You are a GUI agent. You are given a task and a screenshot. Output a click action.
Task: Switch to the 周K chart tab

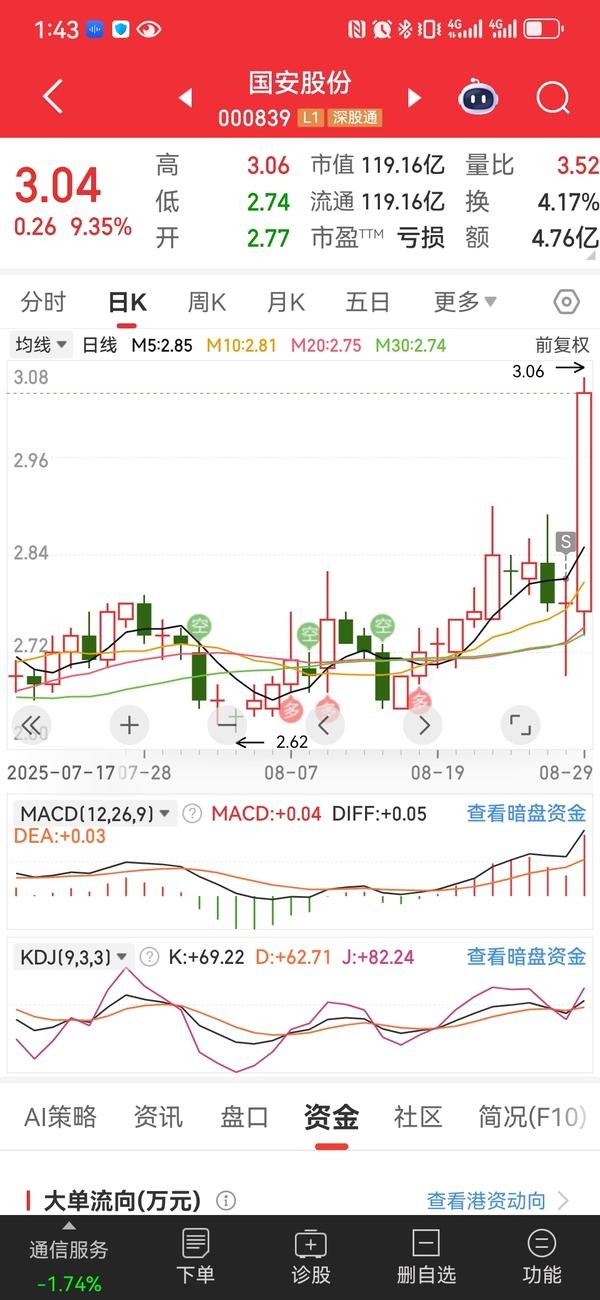click(207, 302)
